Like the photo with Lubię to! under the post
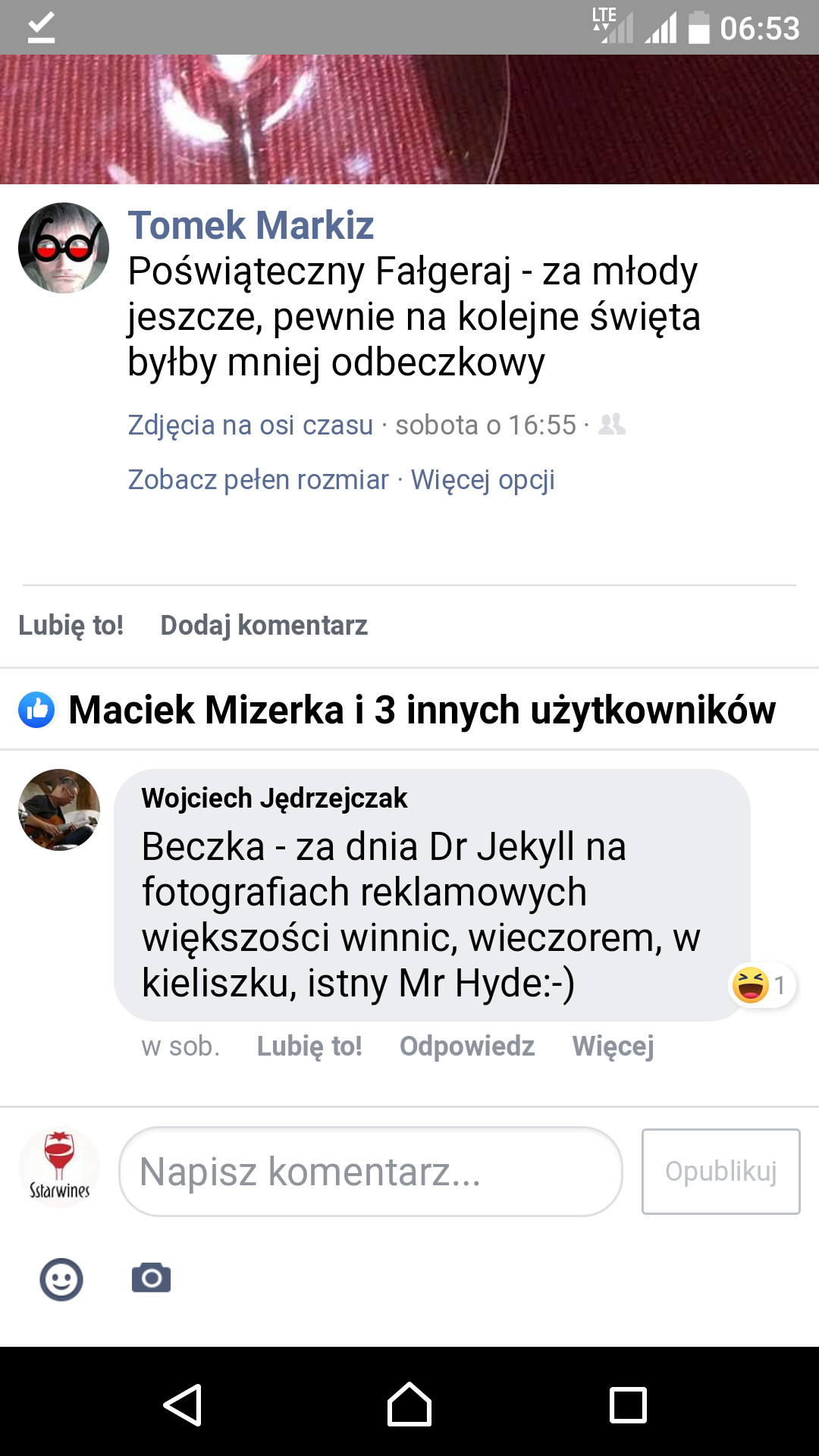 71,625
